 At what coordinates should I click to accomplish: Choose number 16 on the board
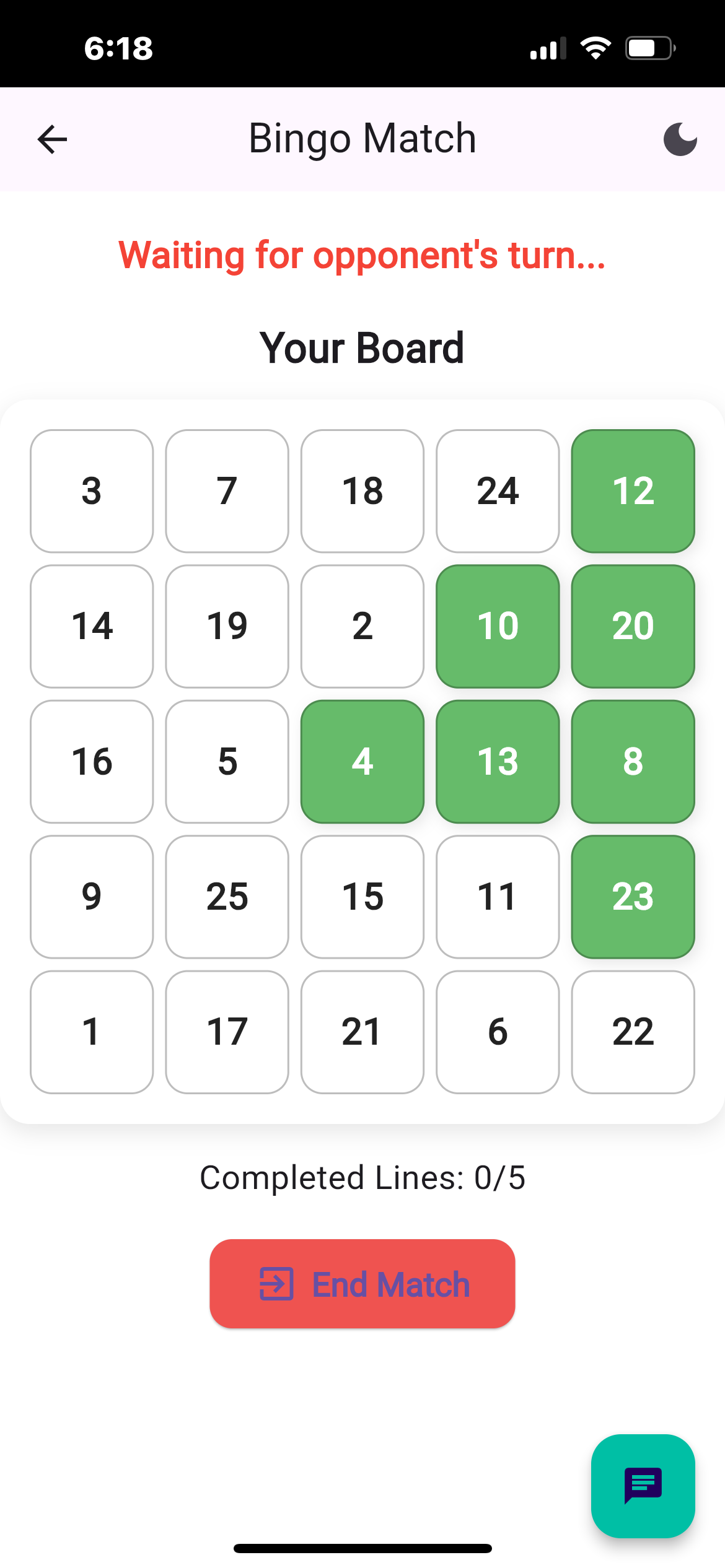click(92, 762)
